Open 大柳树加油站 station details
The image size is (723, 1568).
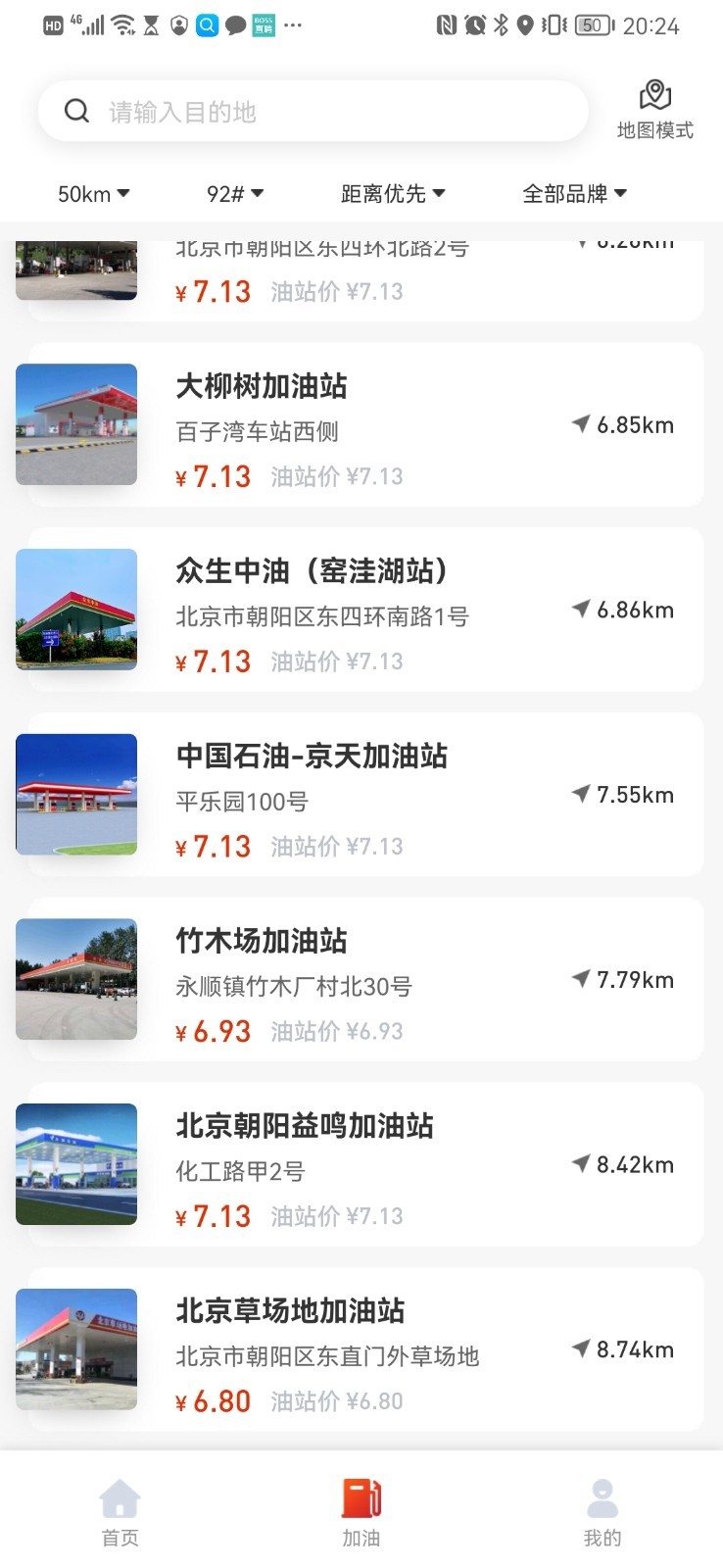pyautogui.click(x=364, y=425)
